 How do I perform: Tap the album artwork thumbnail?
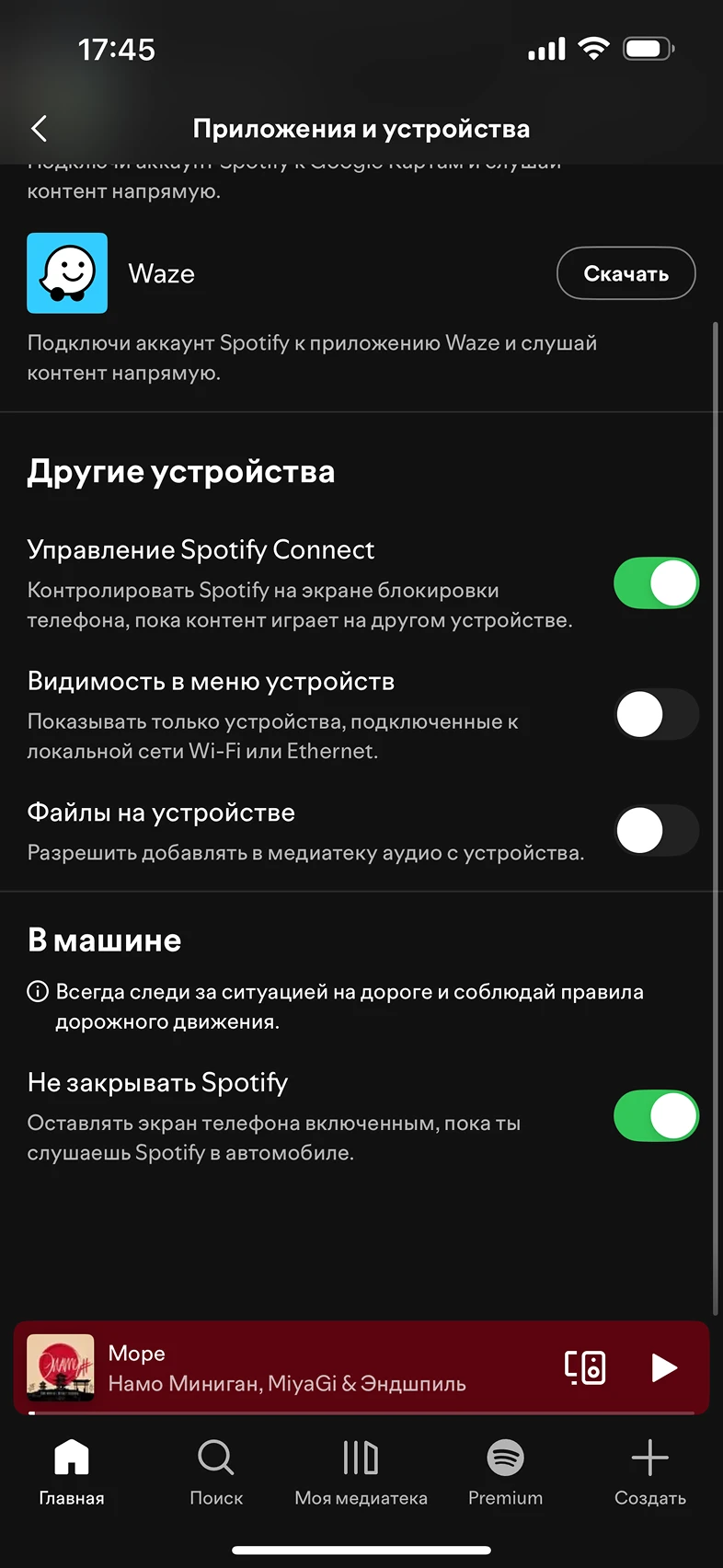tap(59, 1368)
